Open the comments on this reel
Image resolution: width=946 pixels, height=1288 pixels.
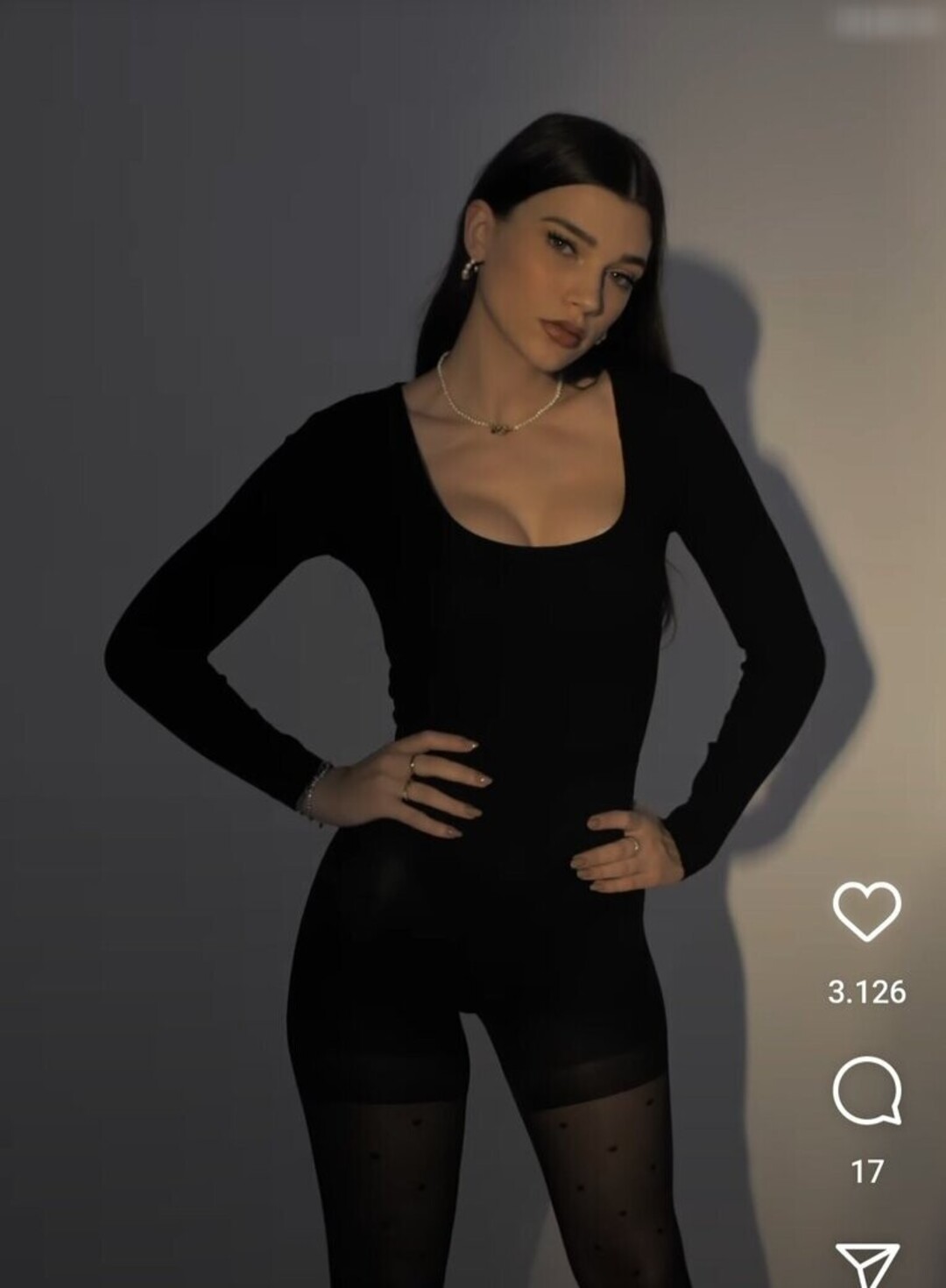click(x=866, y=1091)
